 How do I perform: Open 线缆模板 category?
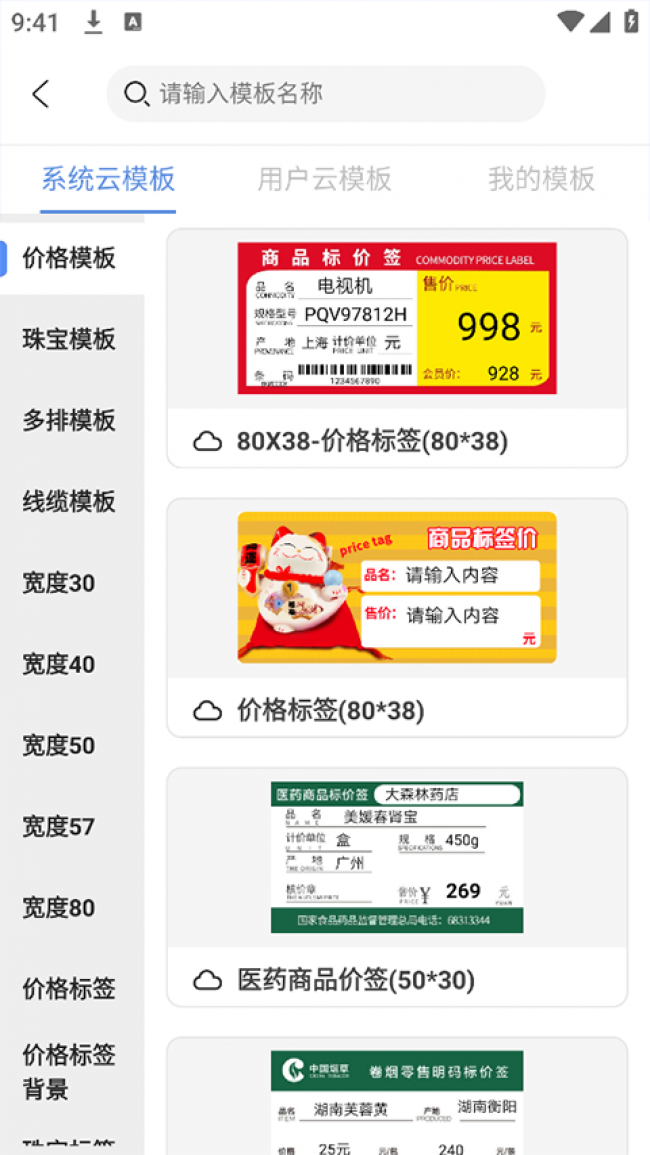coord(69,501)
